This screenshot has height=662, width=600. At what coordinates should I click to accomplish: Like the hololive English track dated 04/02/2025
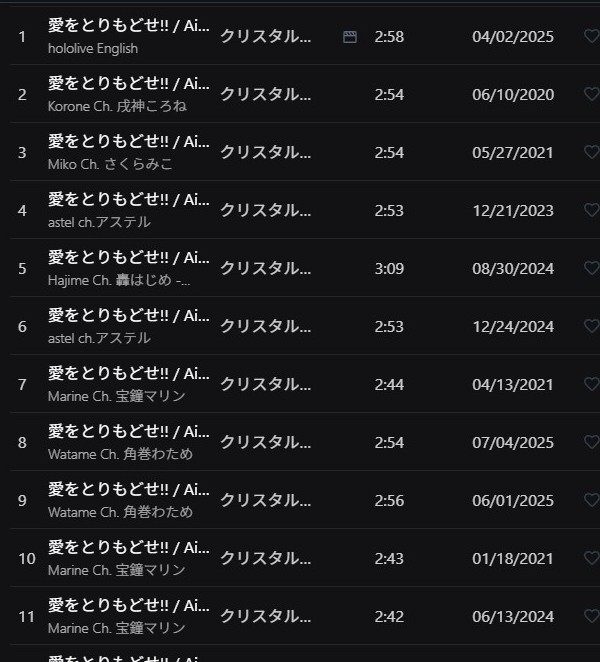592,36
